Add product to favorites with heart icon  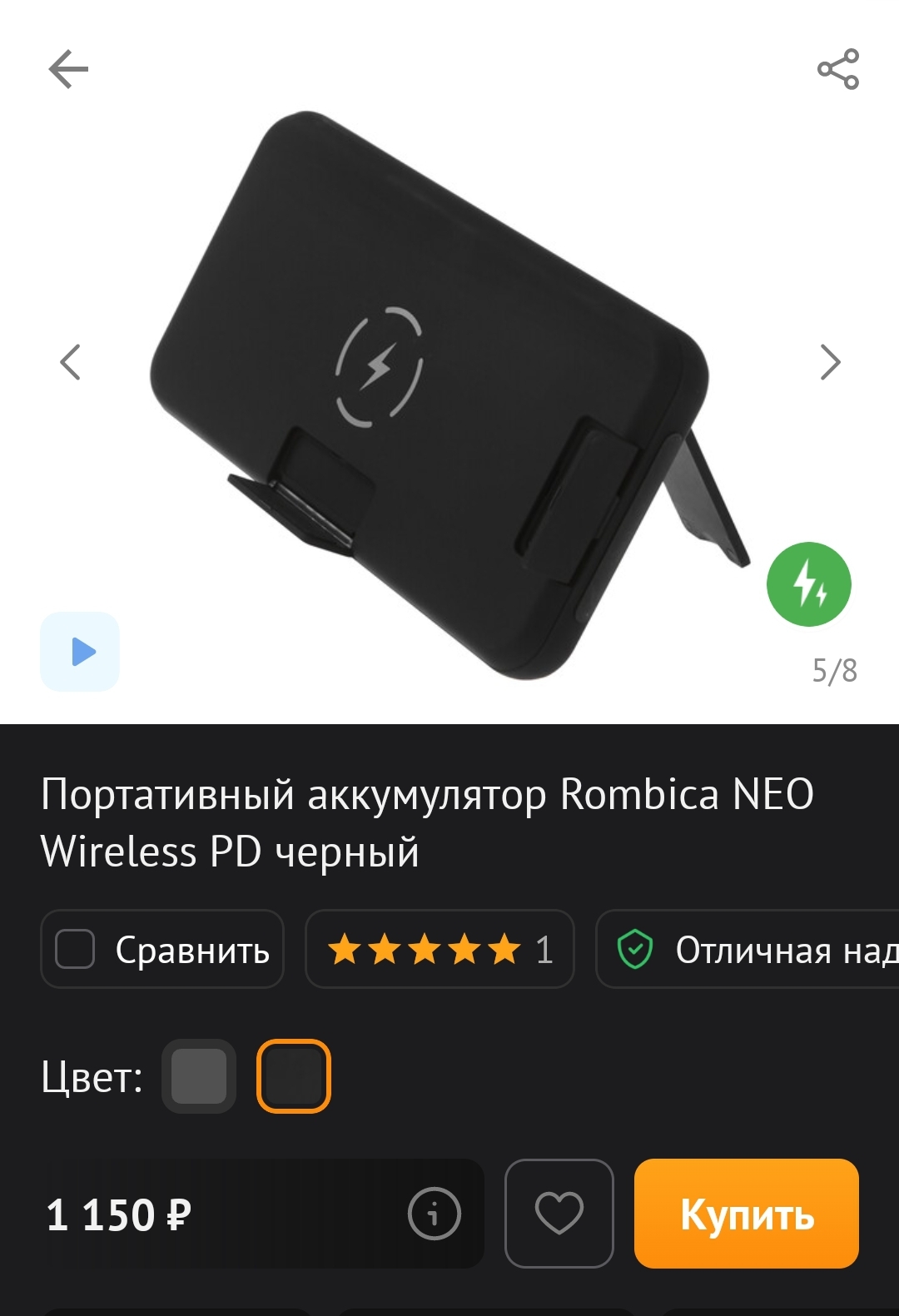(x=559, y=1214)
